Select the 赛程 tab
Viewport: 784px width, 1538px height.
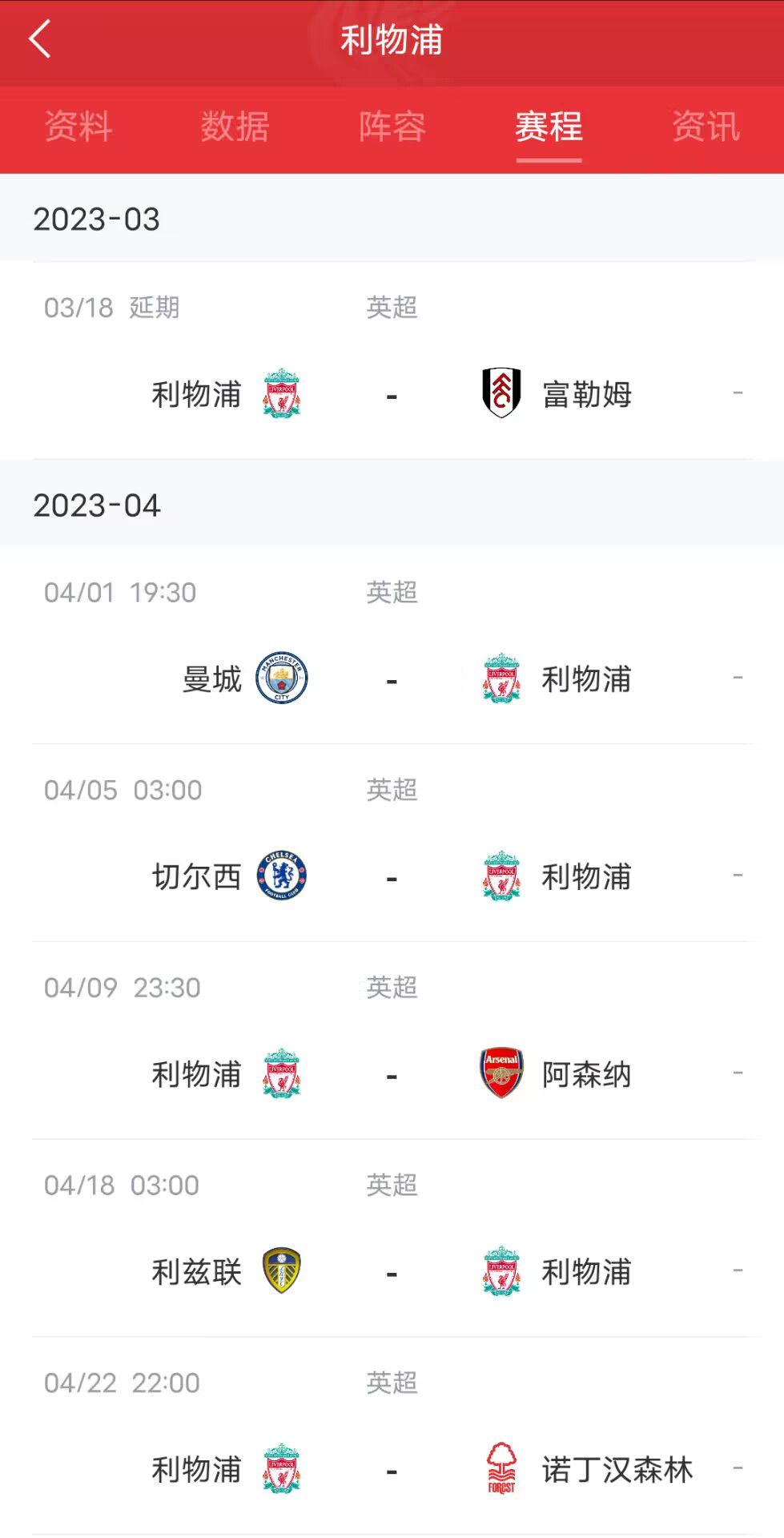pyautogui.click(x=549, y=127)
